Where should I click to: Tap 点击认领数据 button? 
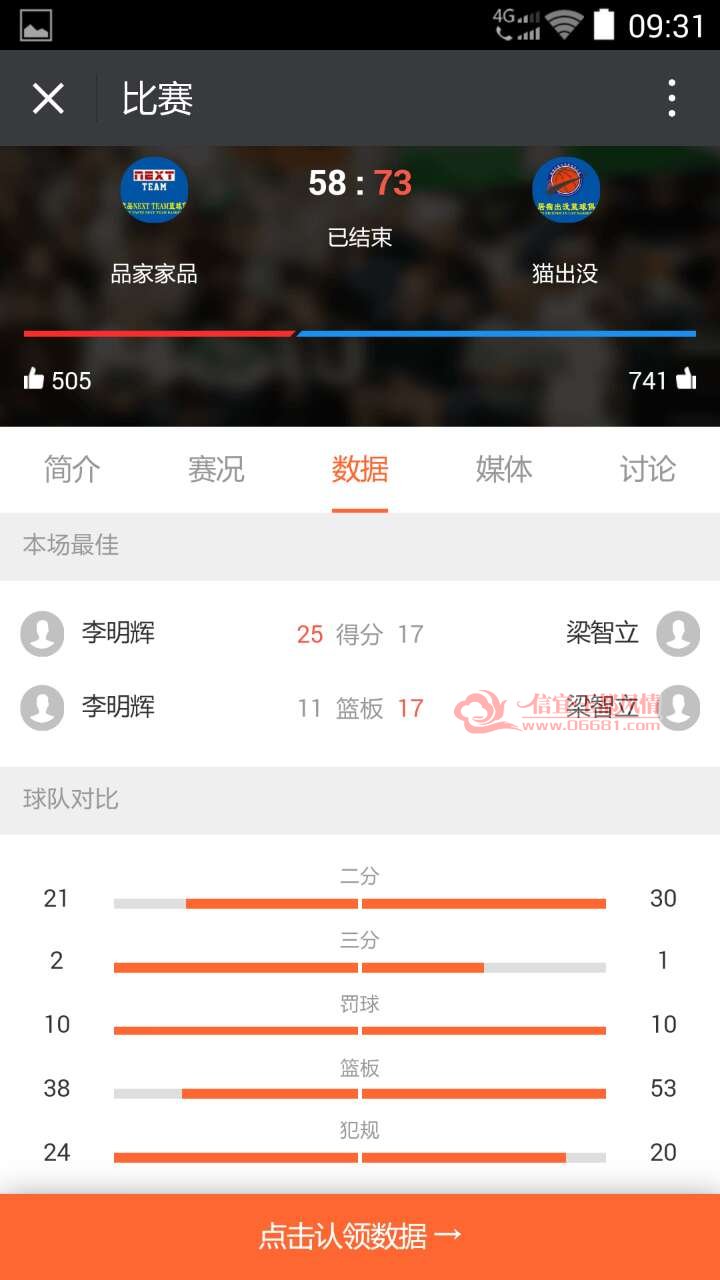point(360,1237)
